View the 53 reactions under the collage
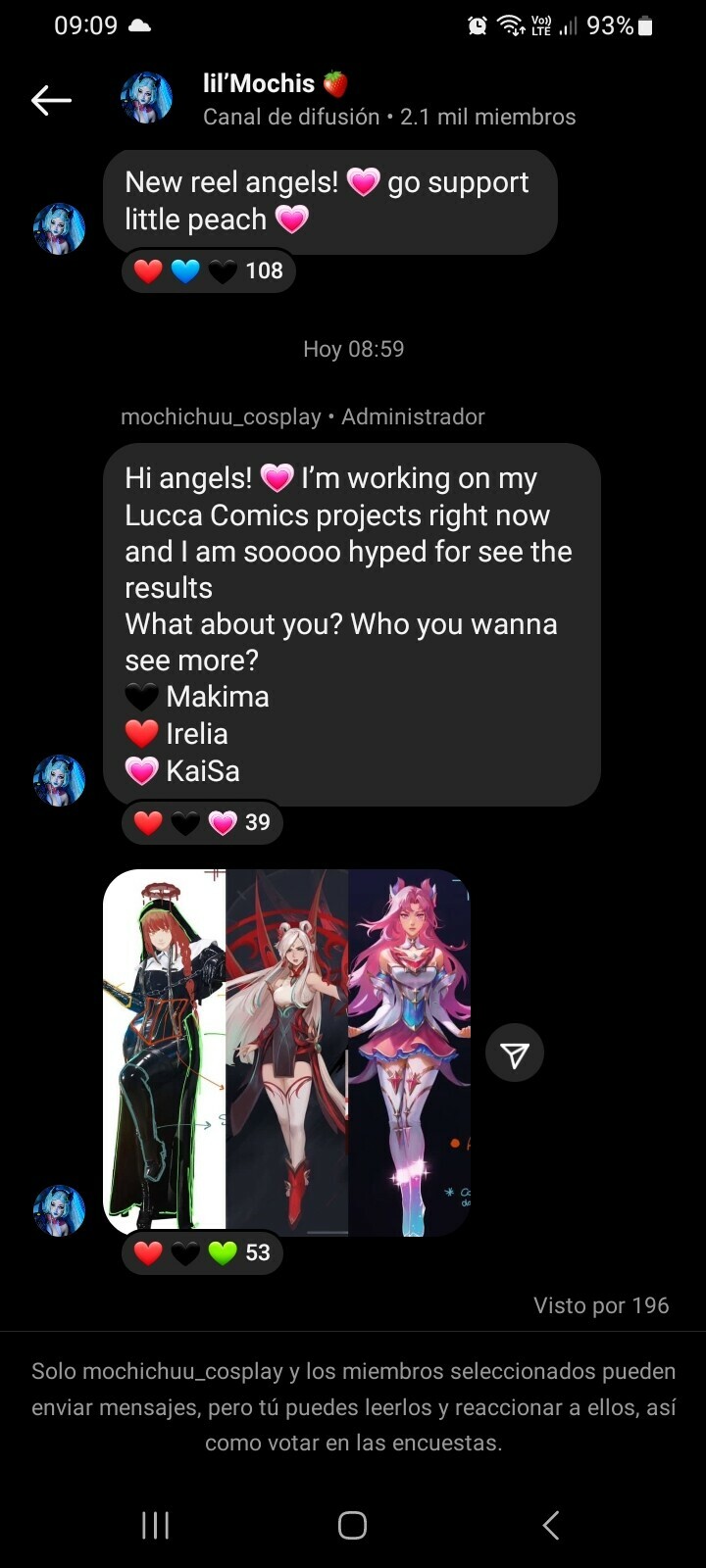The width and height of the screenshot is (706, 1568). [x=202, y=1253]
